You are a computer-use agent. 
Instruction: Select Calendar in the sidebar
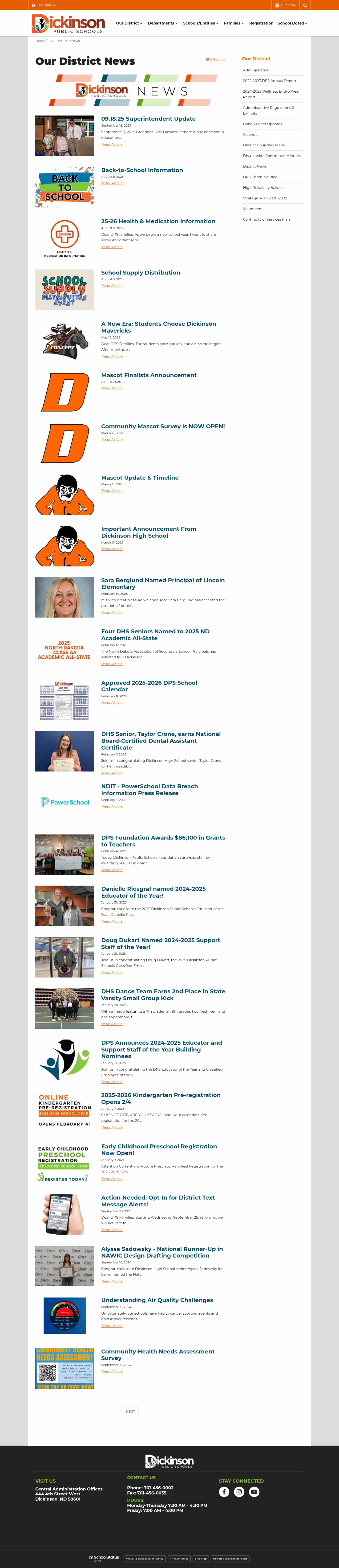(x=251, y=135)
